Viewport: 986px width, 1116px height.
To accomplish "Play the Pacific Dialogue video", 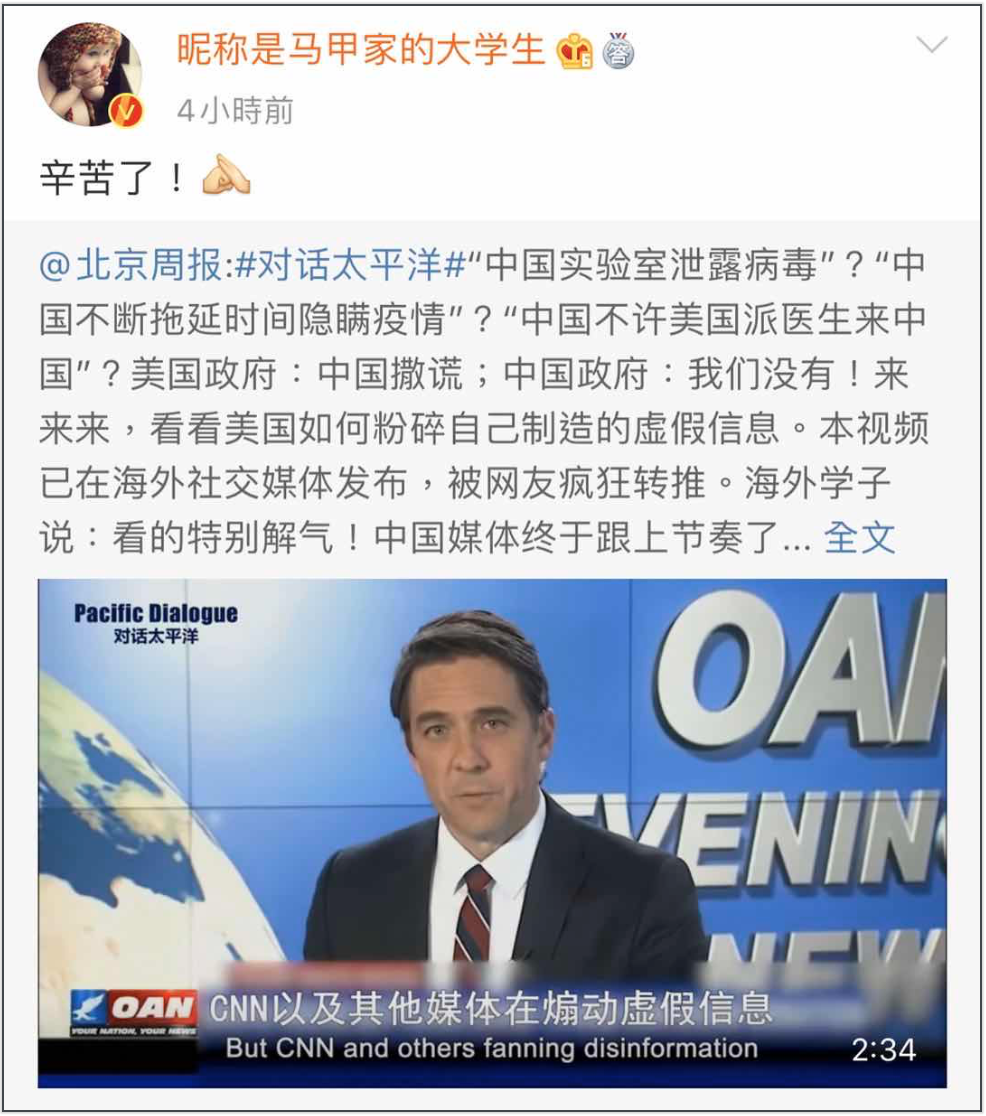I will point(492,832).
